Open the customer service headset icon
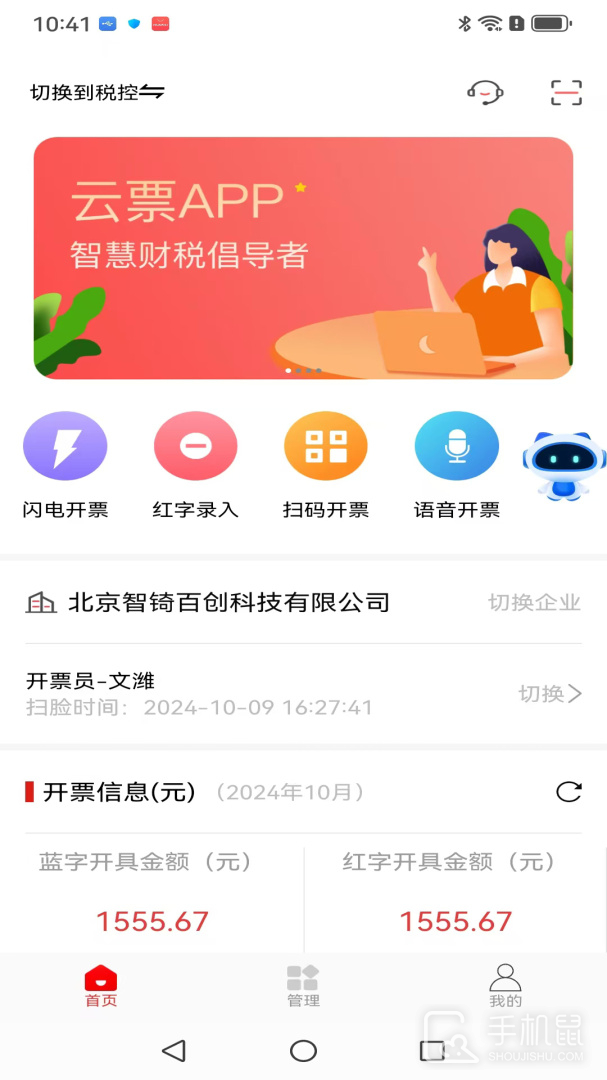Screen dimensions: 607x1080 click(485, 93)
